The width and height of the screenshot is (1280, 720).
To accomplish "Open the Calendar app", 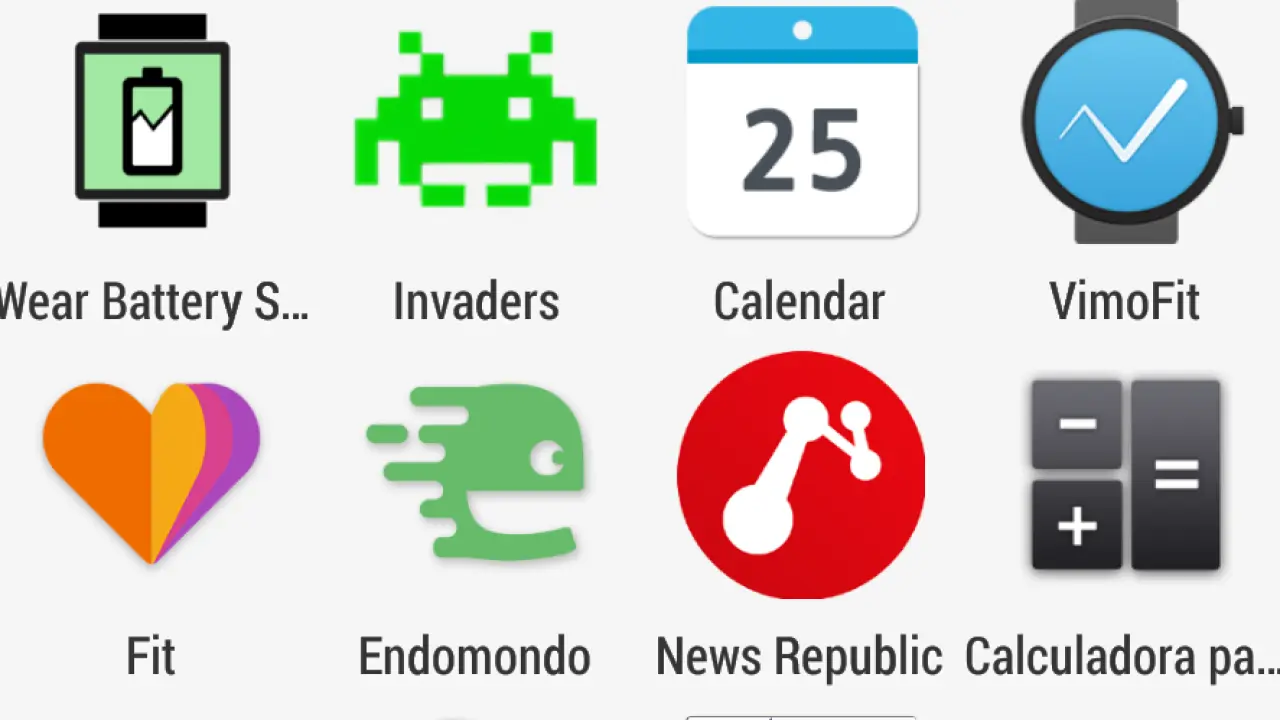I will [802, 123].
